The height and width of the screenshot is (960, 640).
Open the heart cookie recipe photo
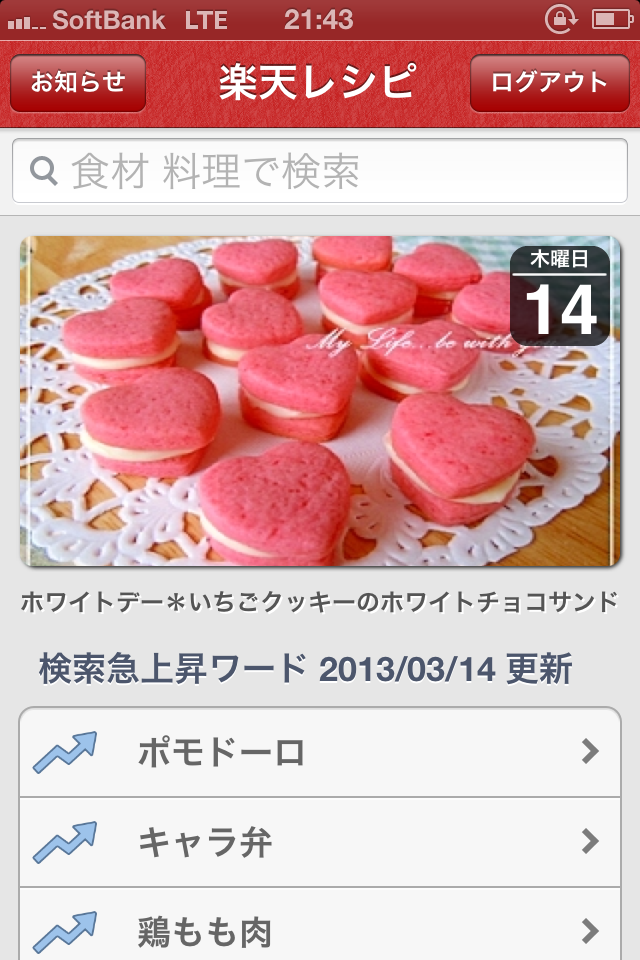320,402
